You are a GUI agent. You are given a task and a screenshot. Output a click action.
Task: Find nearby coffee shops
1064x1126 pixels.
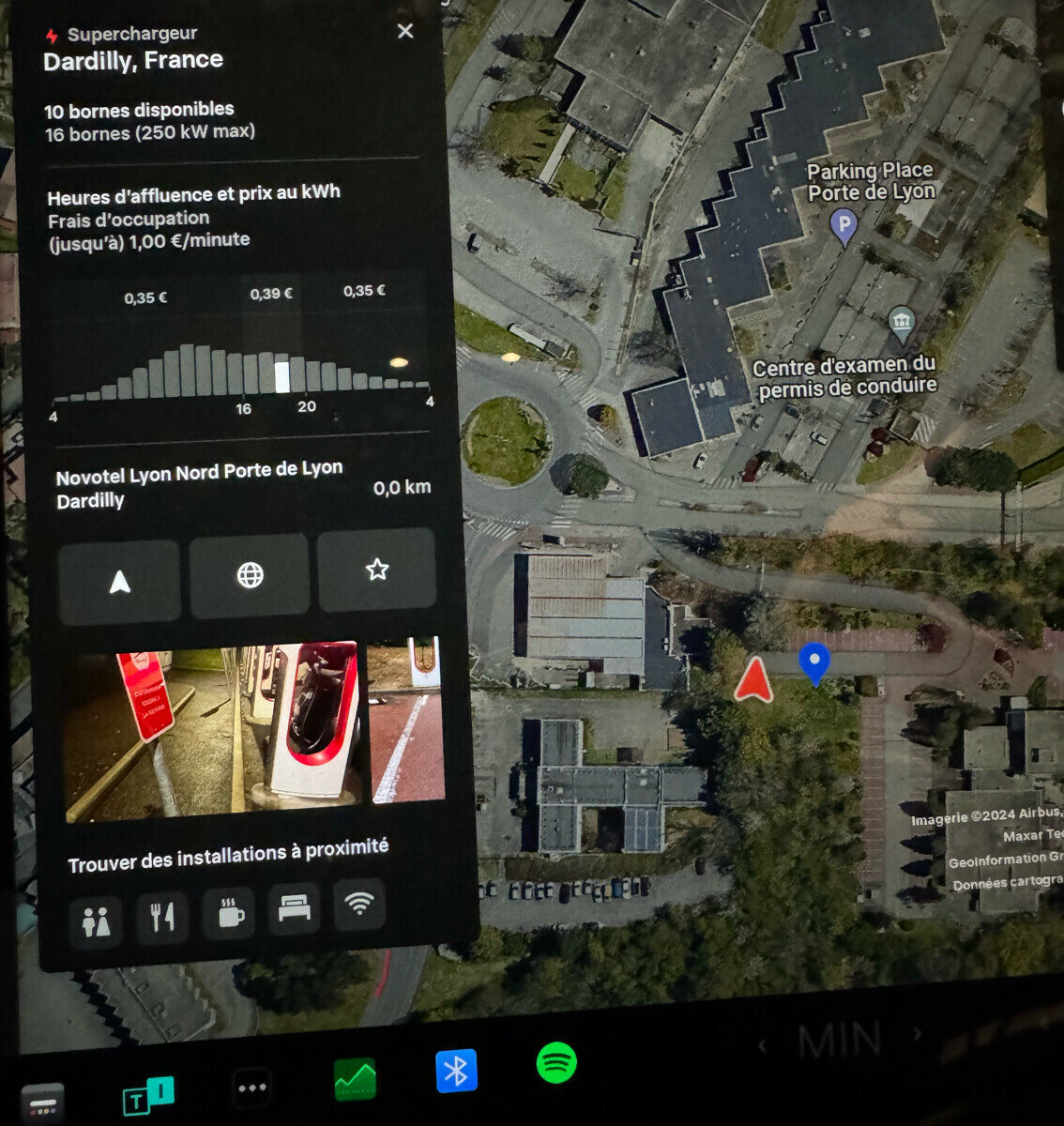(230, 912)
